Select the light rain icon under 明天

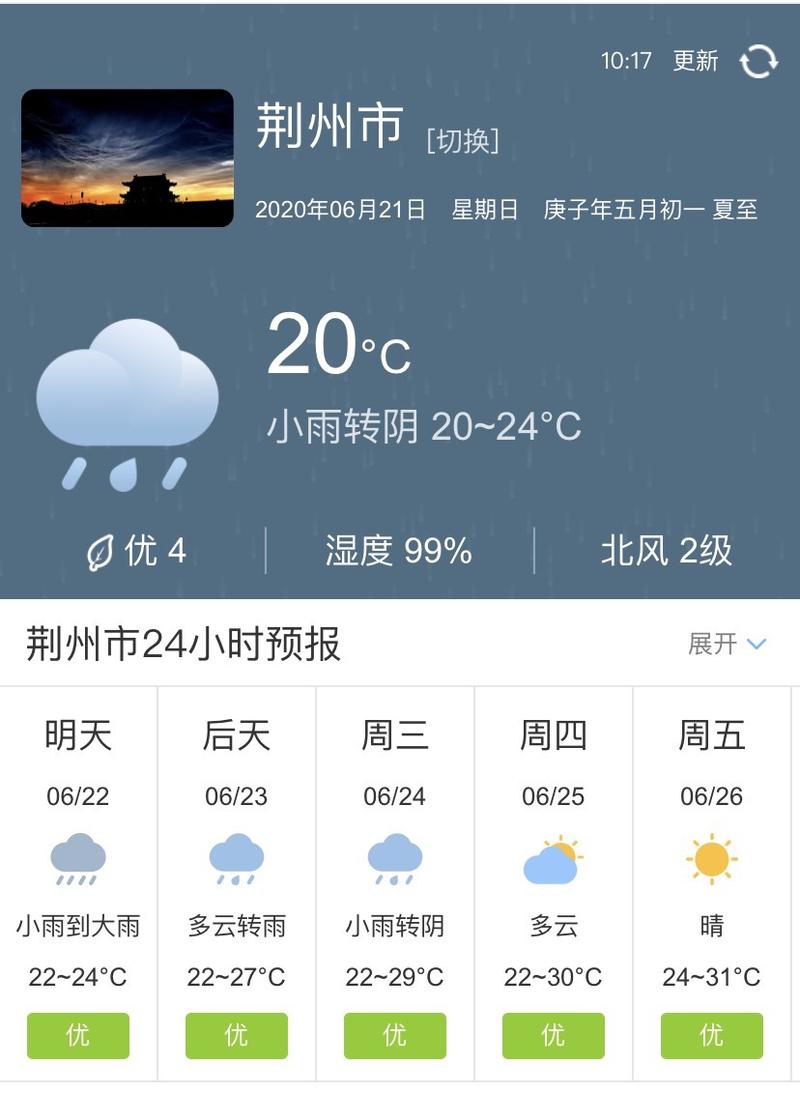(x=79, y=855)
